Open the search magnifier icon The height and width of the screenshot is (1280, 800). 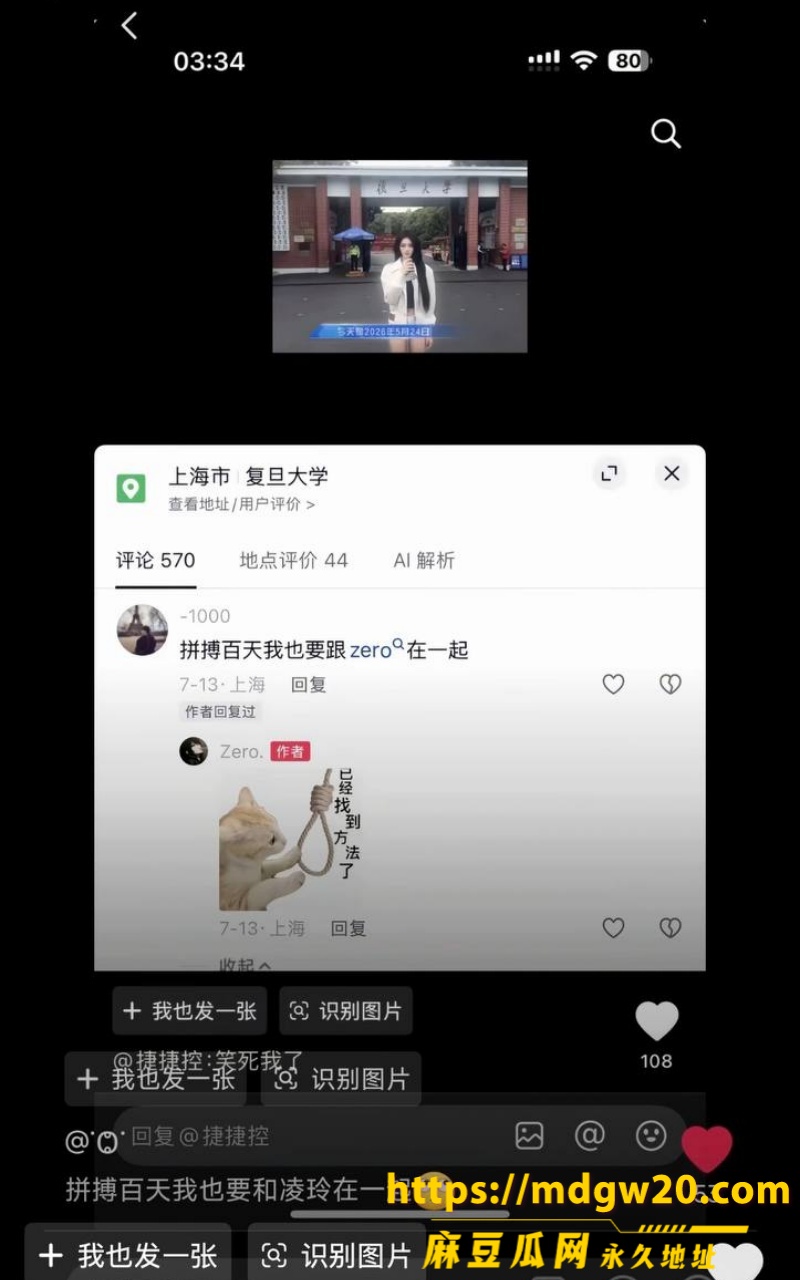pyautogui.click(x=666, y=133)
